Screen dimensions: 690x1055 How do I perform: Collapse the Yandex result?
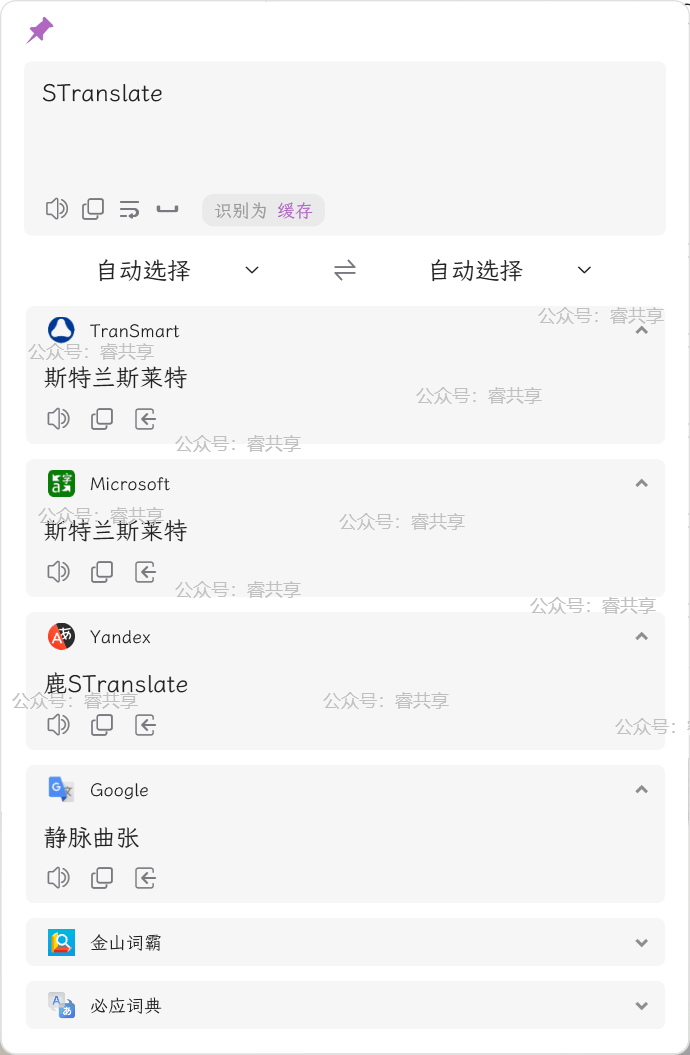coord(642,636)
